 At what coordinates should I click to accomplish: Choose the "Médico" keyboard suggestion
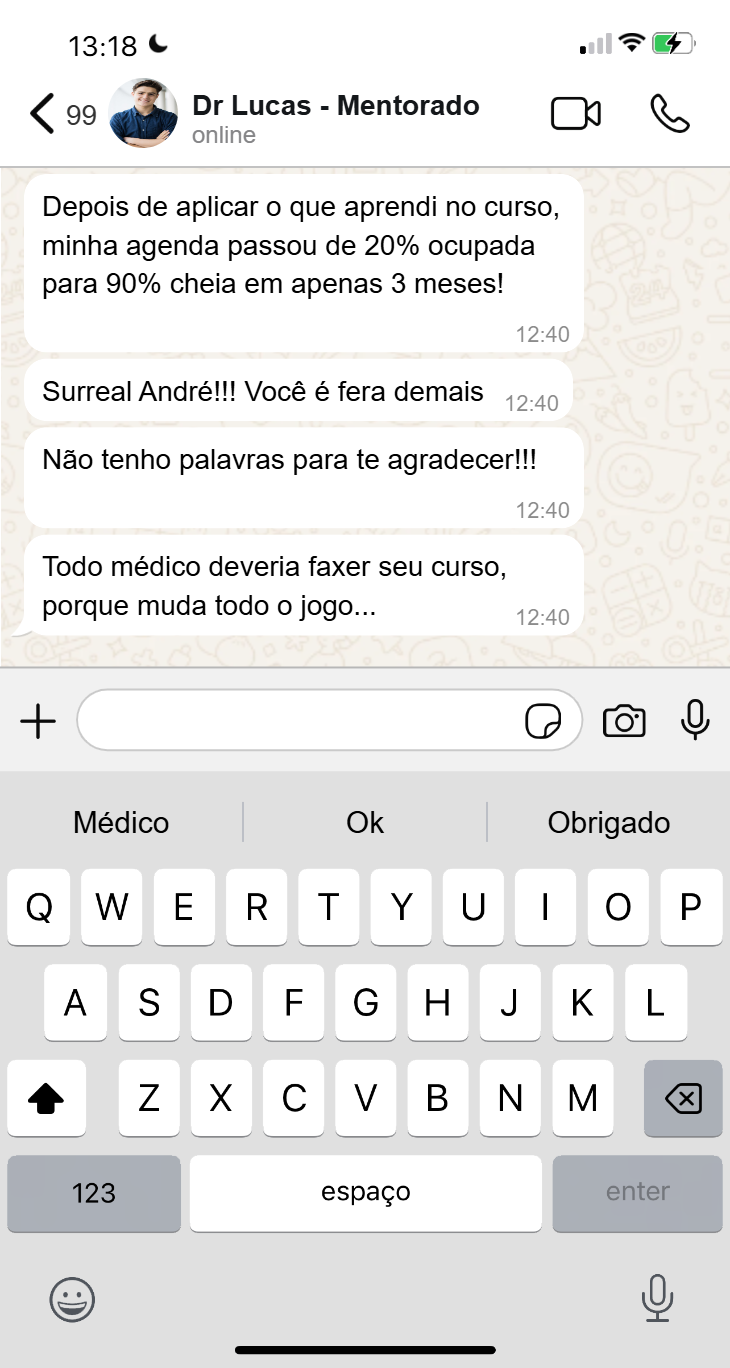(x=121, y=823)
